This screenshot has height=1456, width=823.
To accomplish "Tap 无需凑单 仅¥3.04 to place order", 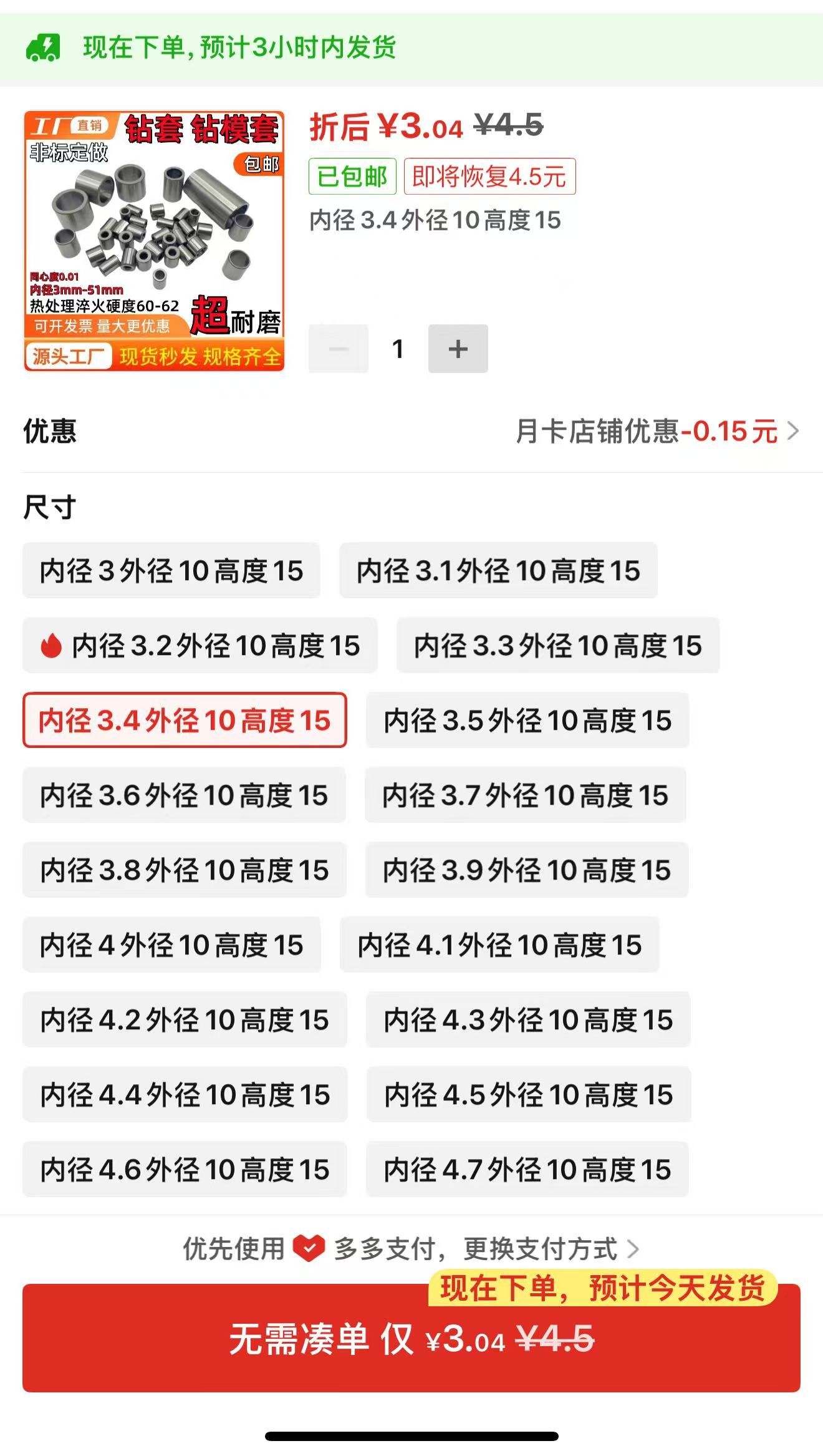I will tap(412, 1339).
